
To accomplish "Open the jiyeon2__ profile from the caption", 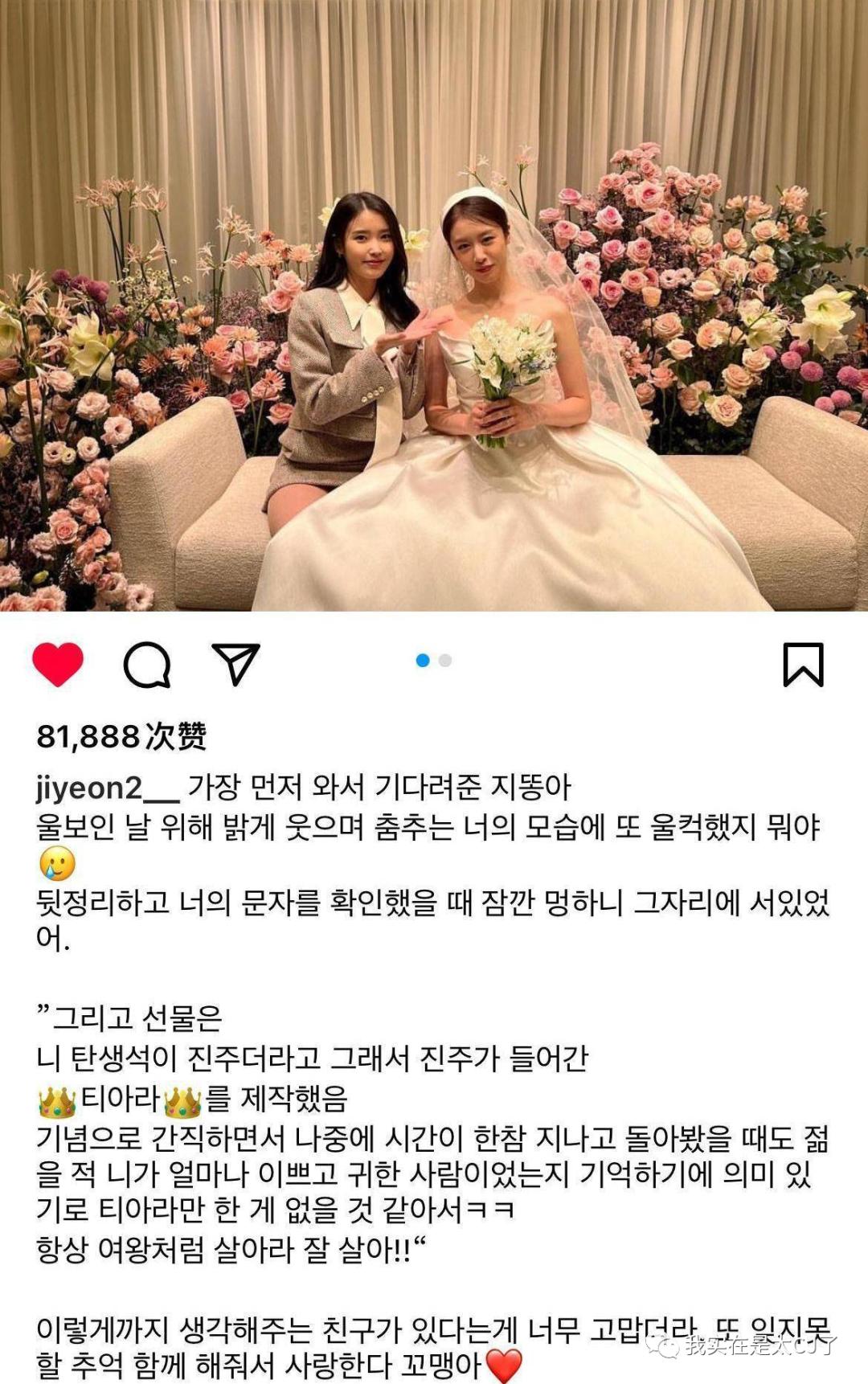I will click(x=107, y=788).
